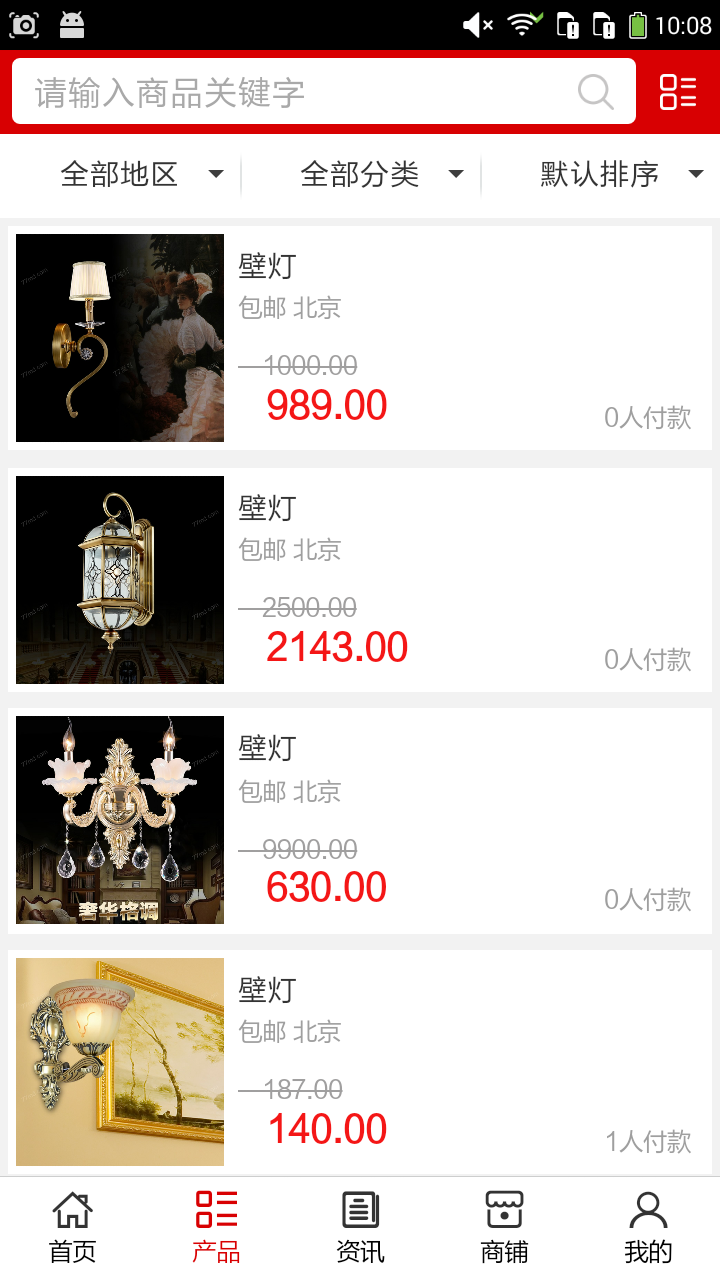Open the 默认排序 sort dropdown

[620, 175]
